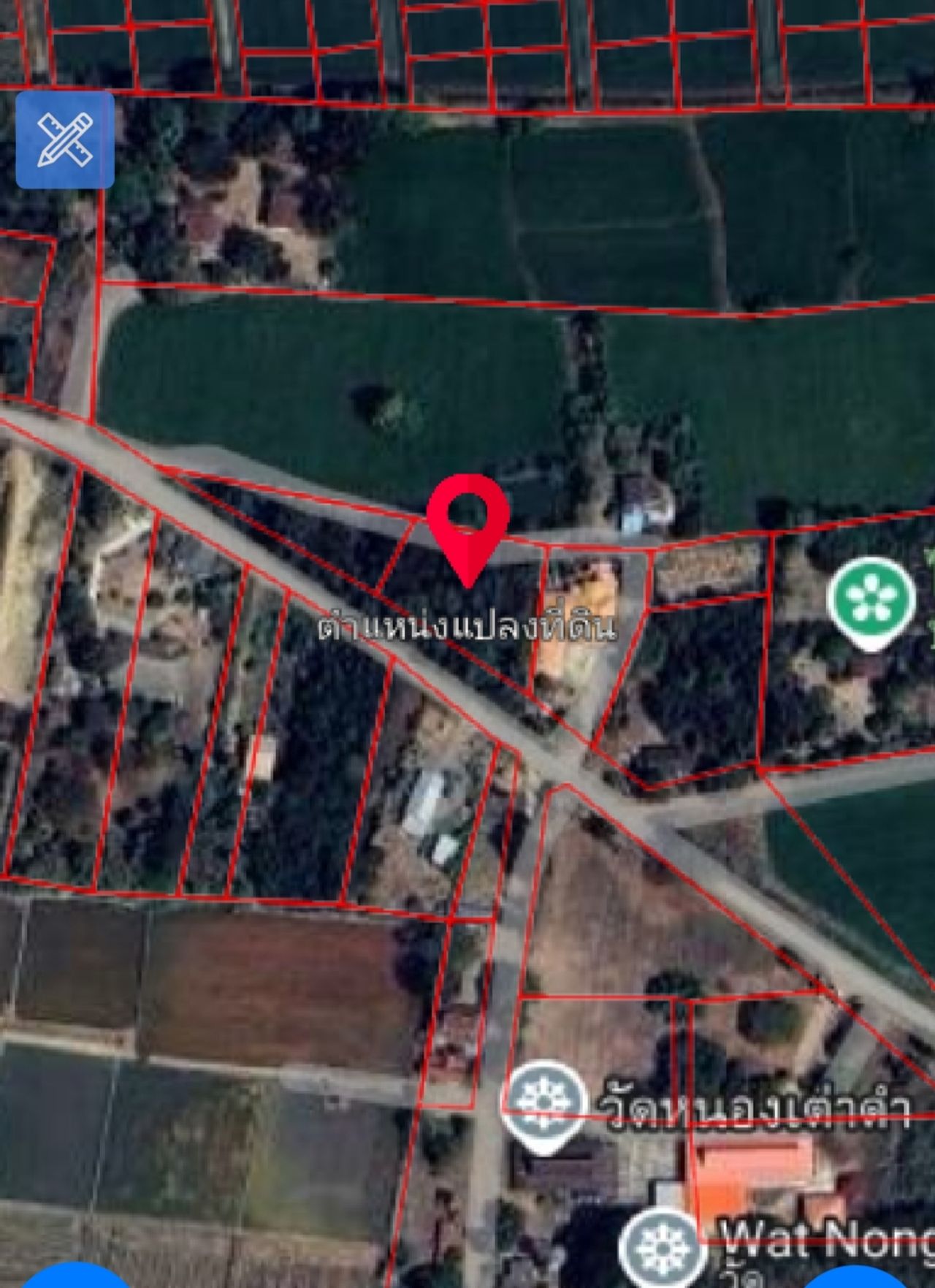Open the ruler and pencil measurement tool

65,140
